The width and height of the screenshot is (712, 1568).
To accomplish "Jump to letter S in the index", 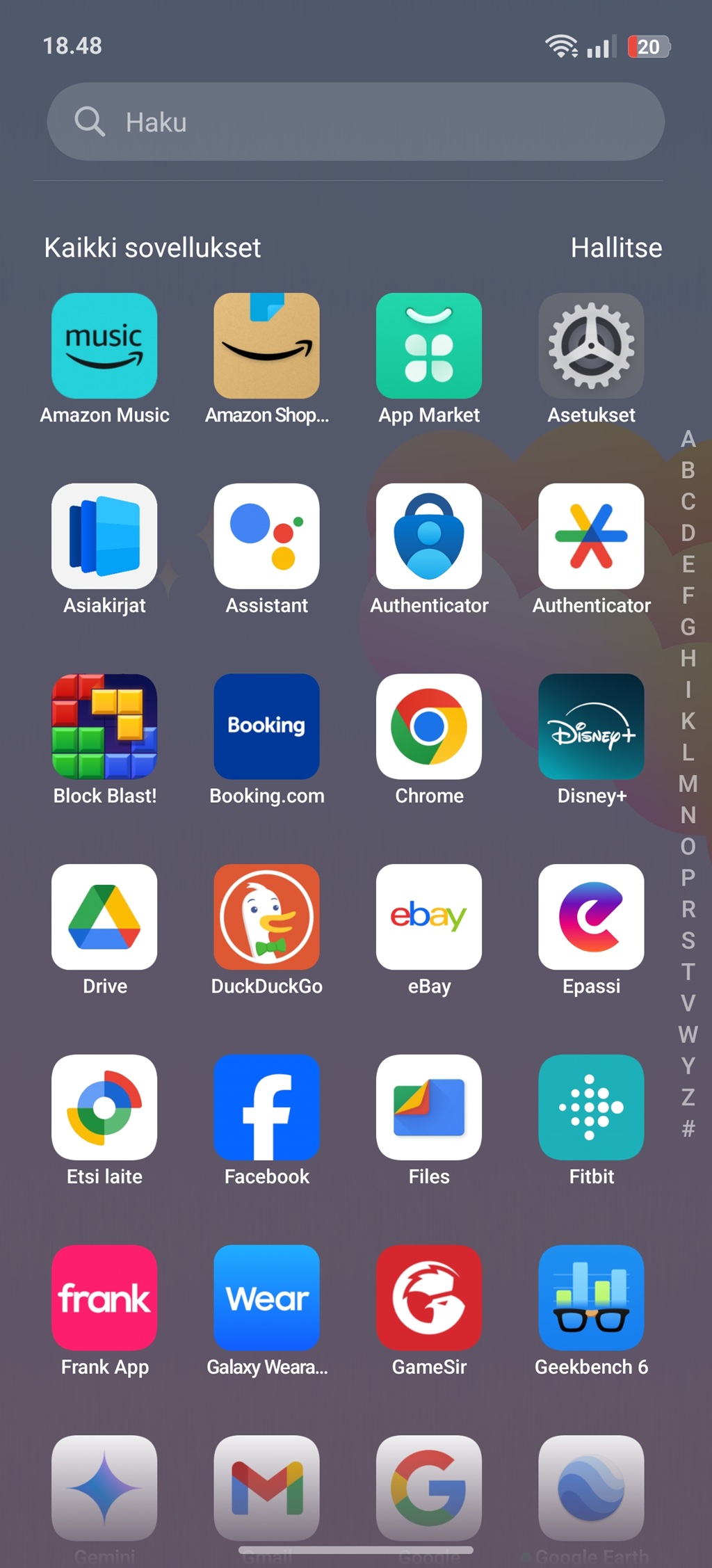I will tap(688, 941).
